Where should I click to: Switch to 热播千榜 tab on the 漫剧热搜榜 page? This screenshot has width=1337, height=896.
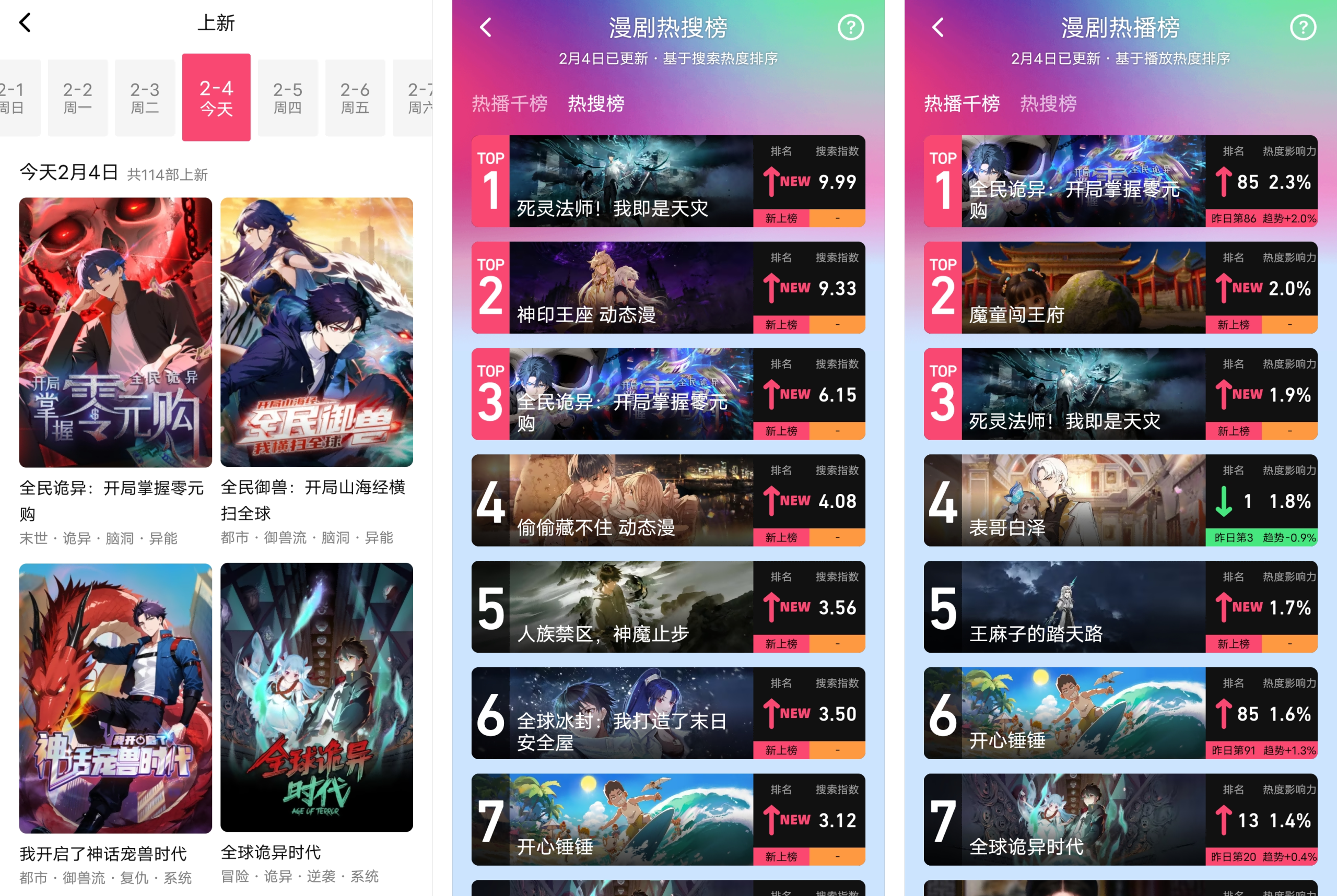(509, 103)
